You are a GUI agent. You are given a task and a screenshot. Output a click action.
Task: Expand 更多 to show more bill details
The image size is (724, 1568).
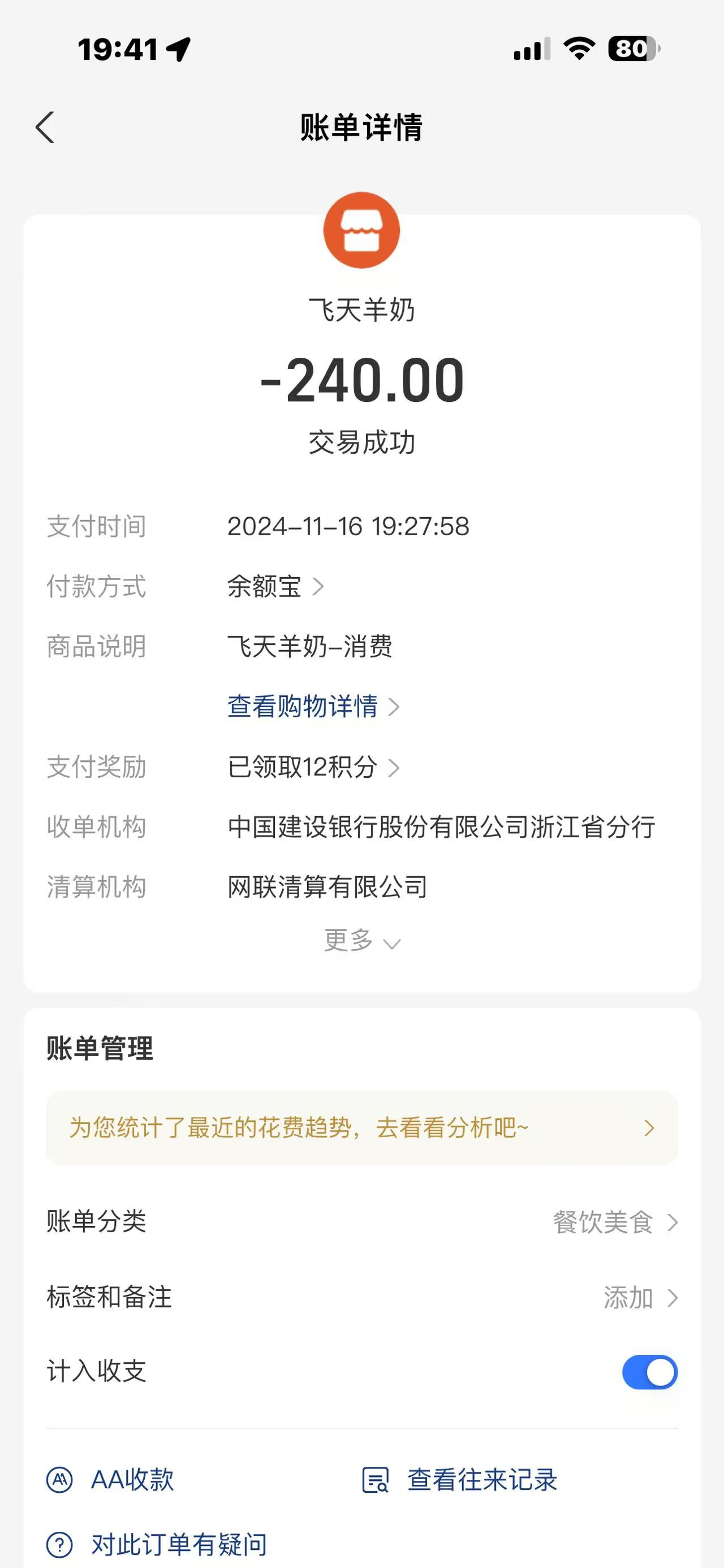361,941
